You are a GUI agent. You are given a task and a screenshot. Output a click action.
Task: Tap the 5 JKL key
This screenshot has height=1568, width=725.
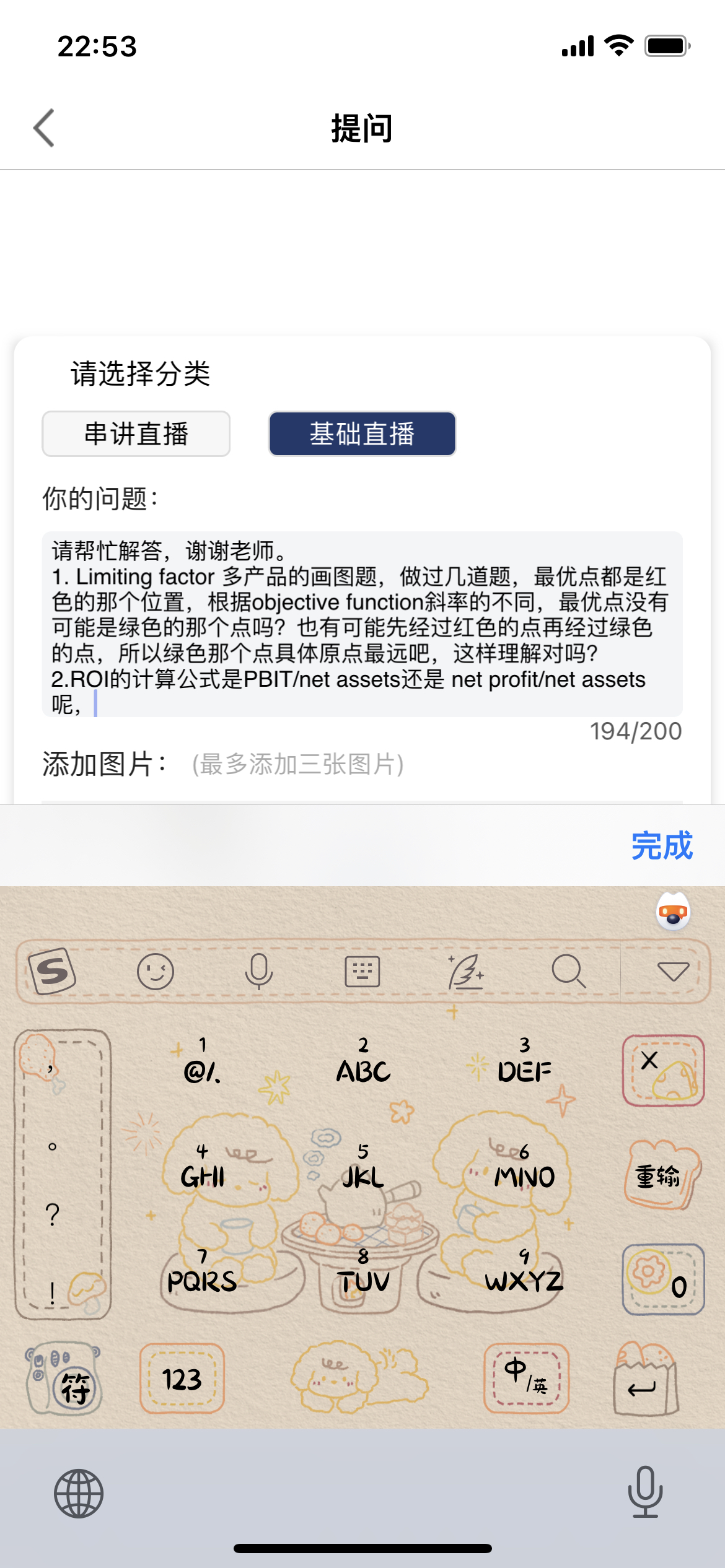click(363, 1168)
